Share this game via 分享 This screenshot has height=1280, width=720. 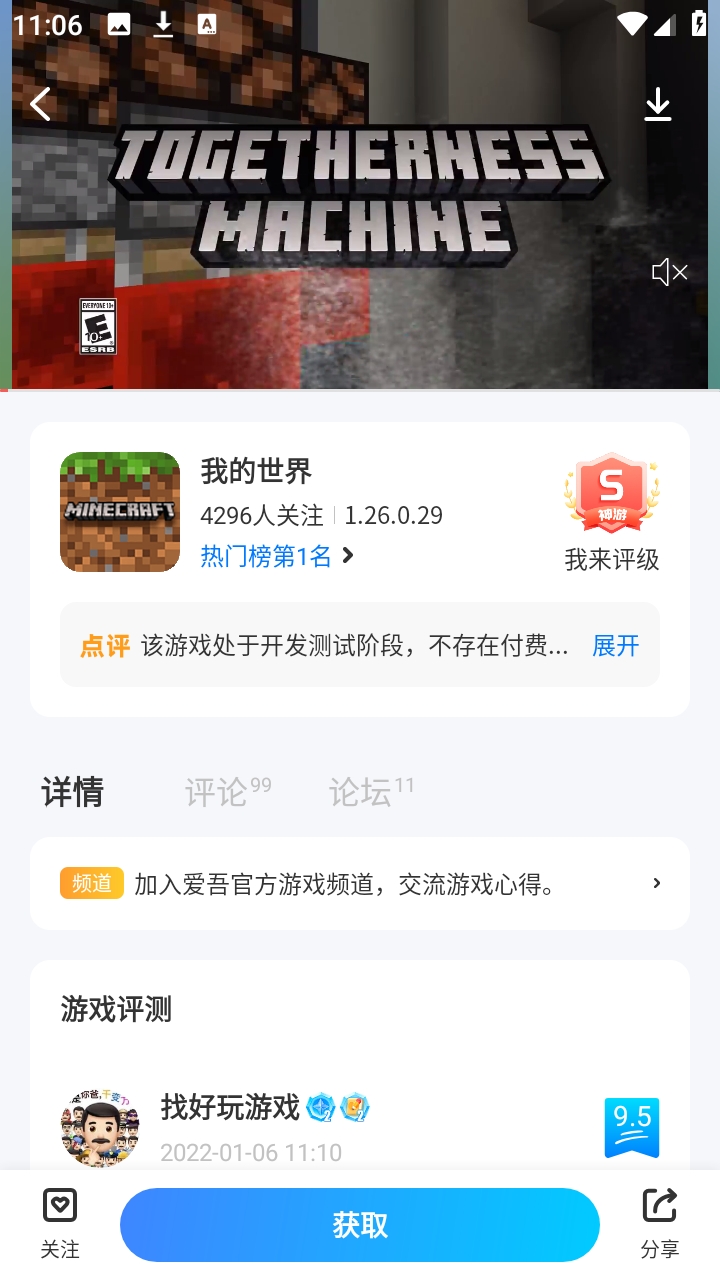659,1224
